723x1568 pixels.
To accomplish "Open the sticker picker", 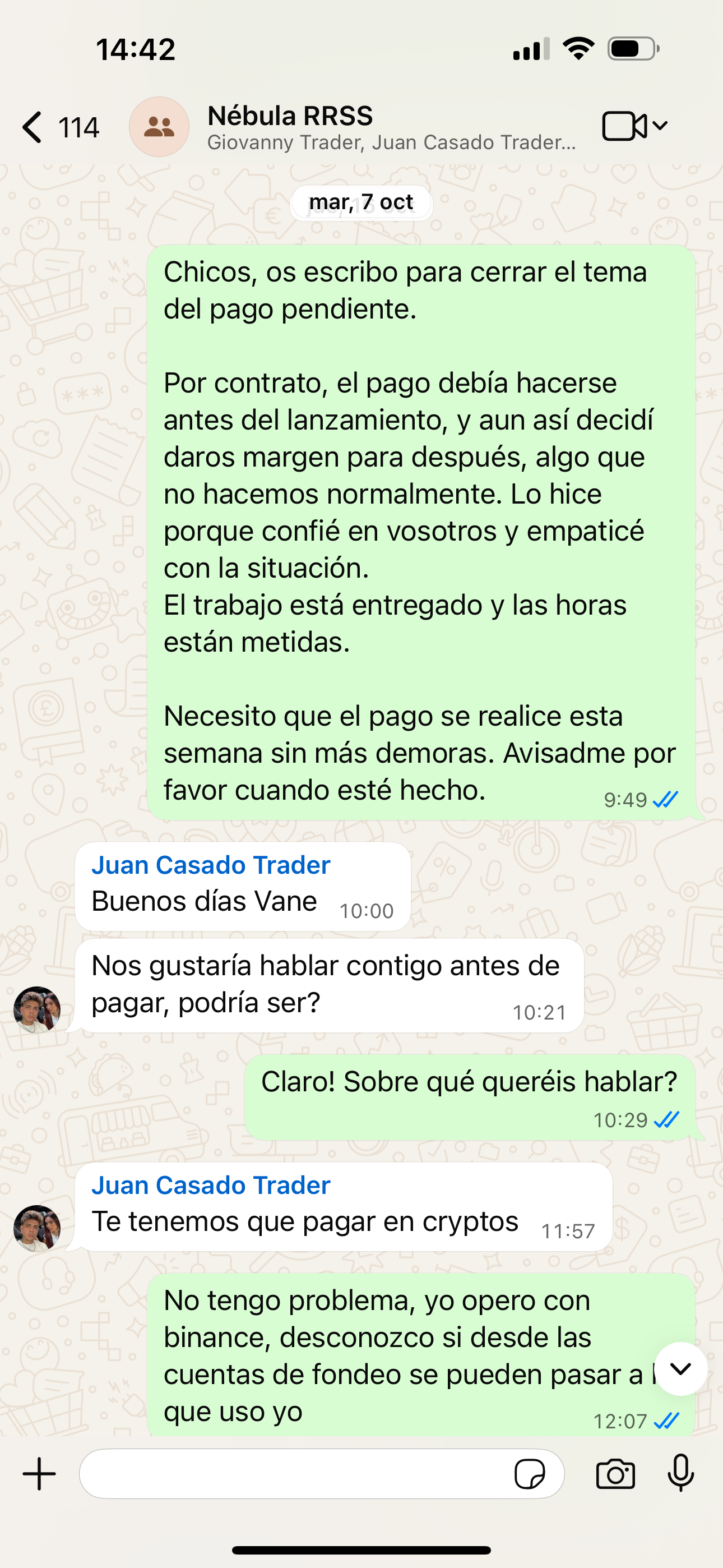I will [x=530, y=1474].
